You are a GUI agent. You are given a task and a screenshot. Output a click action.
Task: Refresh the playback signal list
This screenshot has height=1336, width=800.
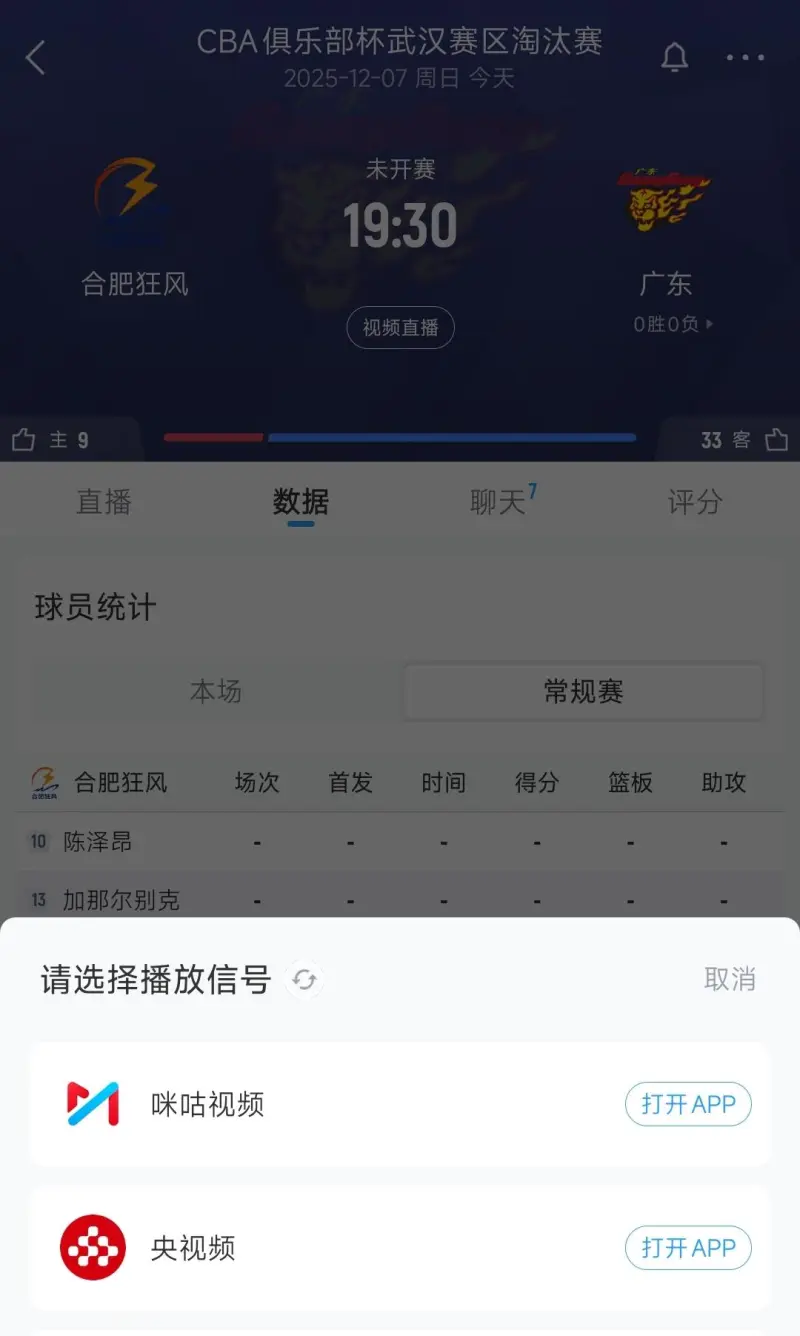coord(305,980)
